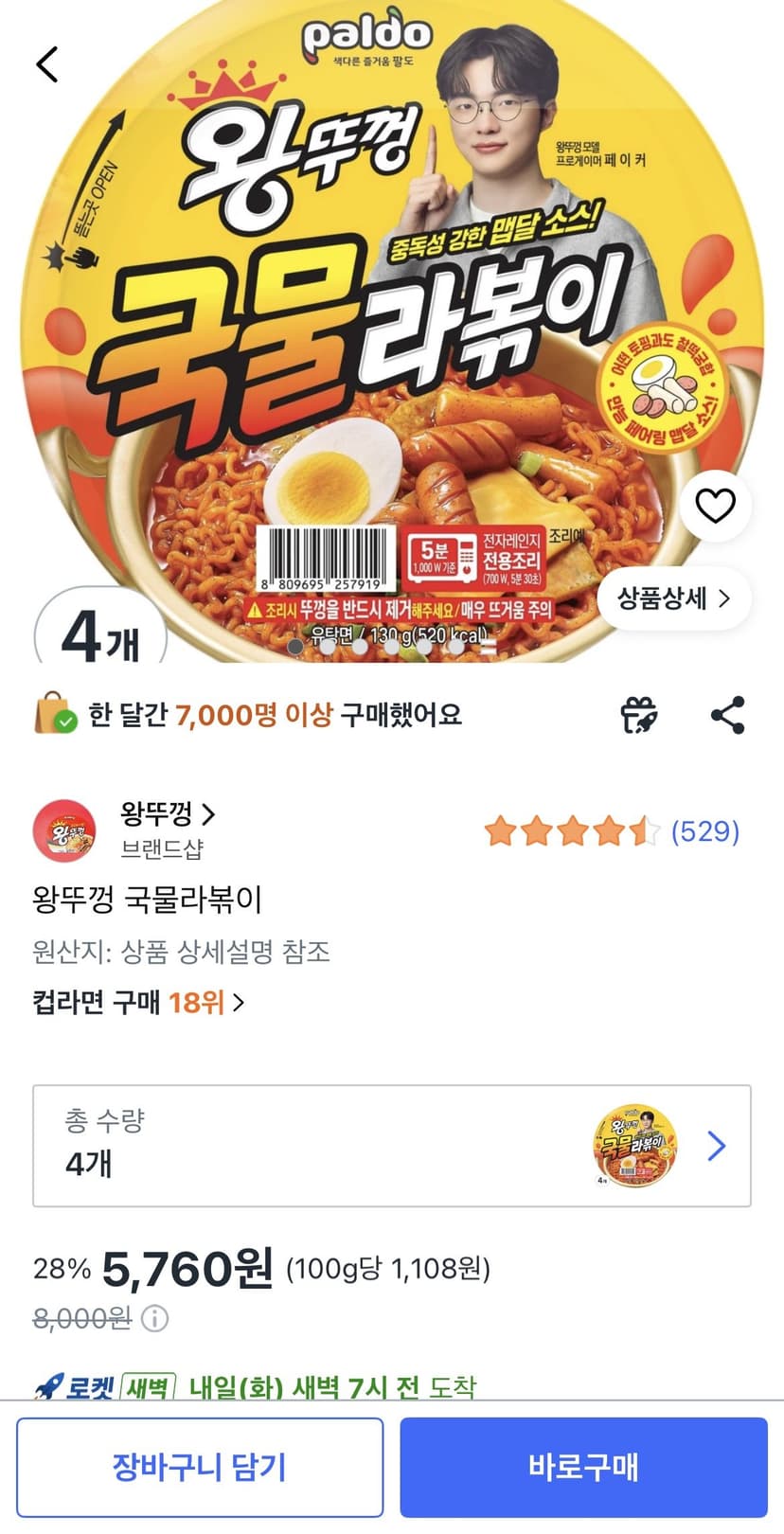The image size is (784, 1534).
Task: Share this product
Action: [727, 715]
